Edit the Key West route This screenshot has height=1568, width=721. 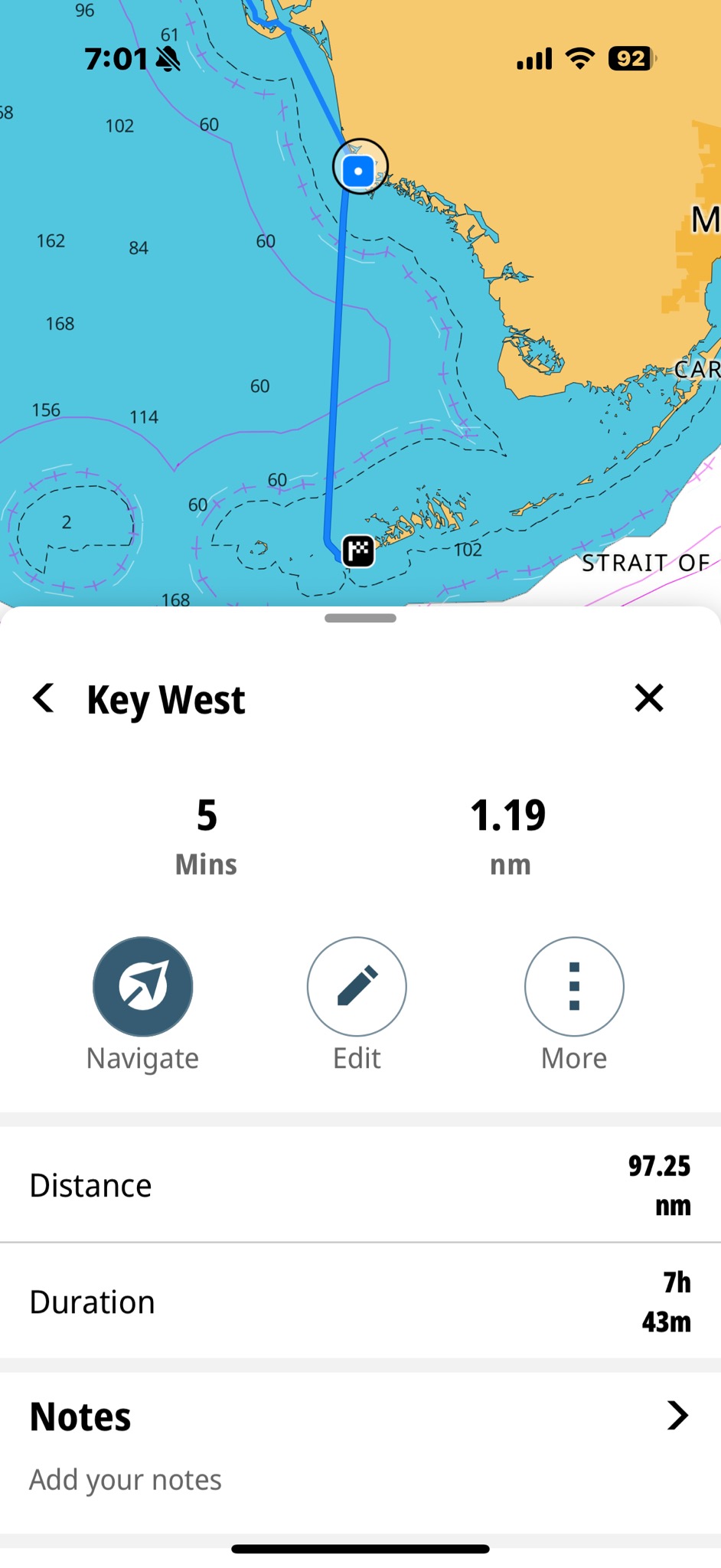click(357, 987)
